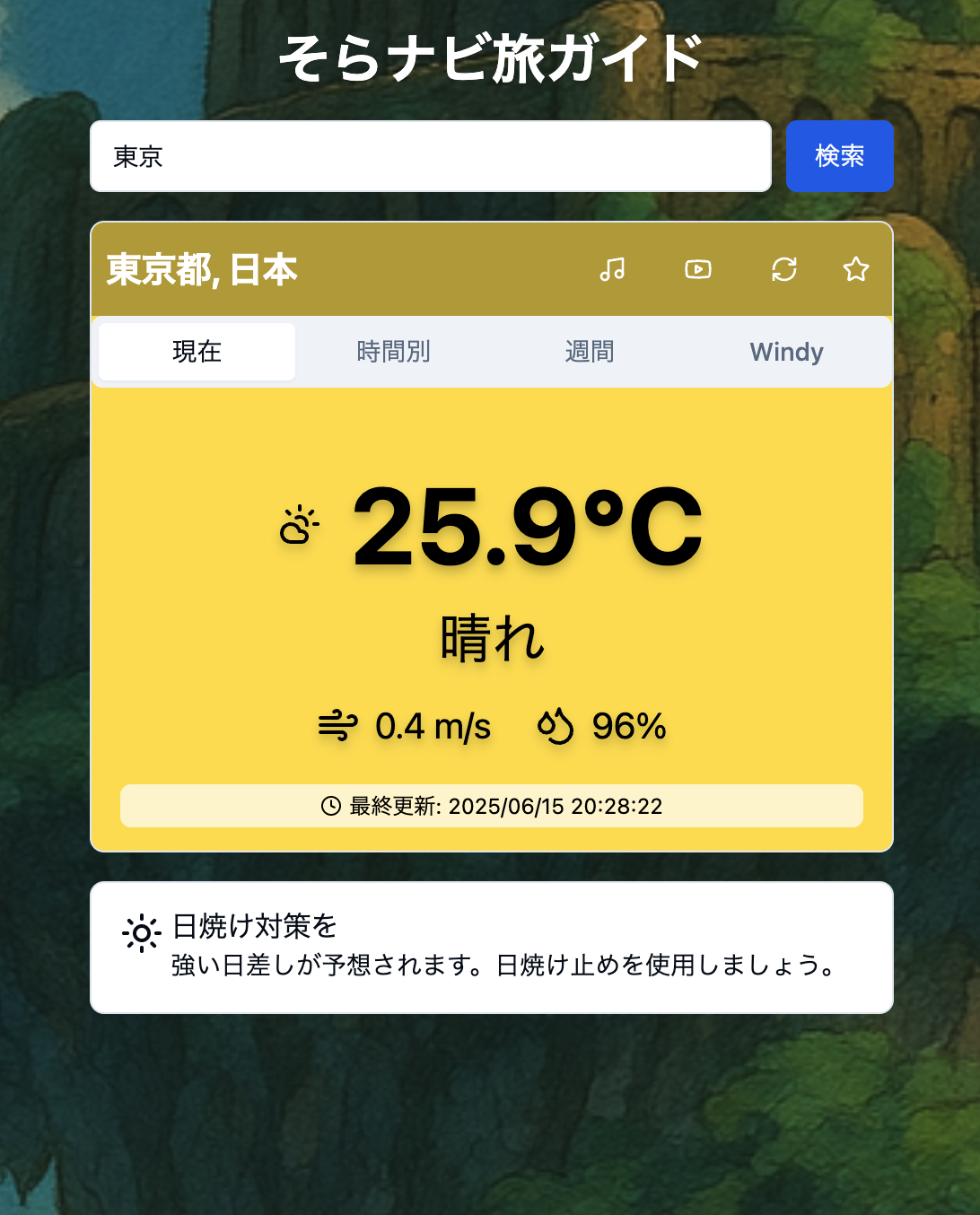Open the YouTube video icon
The height and width of the screenshot is (1215, 980).
[x=697, y=268]
